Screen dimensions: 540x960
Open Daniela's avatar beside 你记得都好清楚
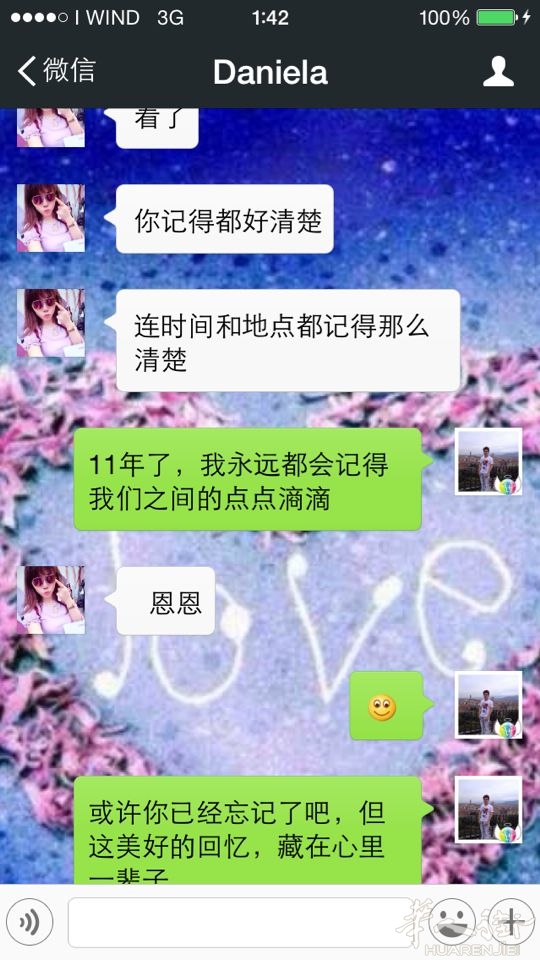coord(51,218)
